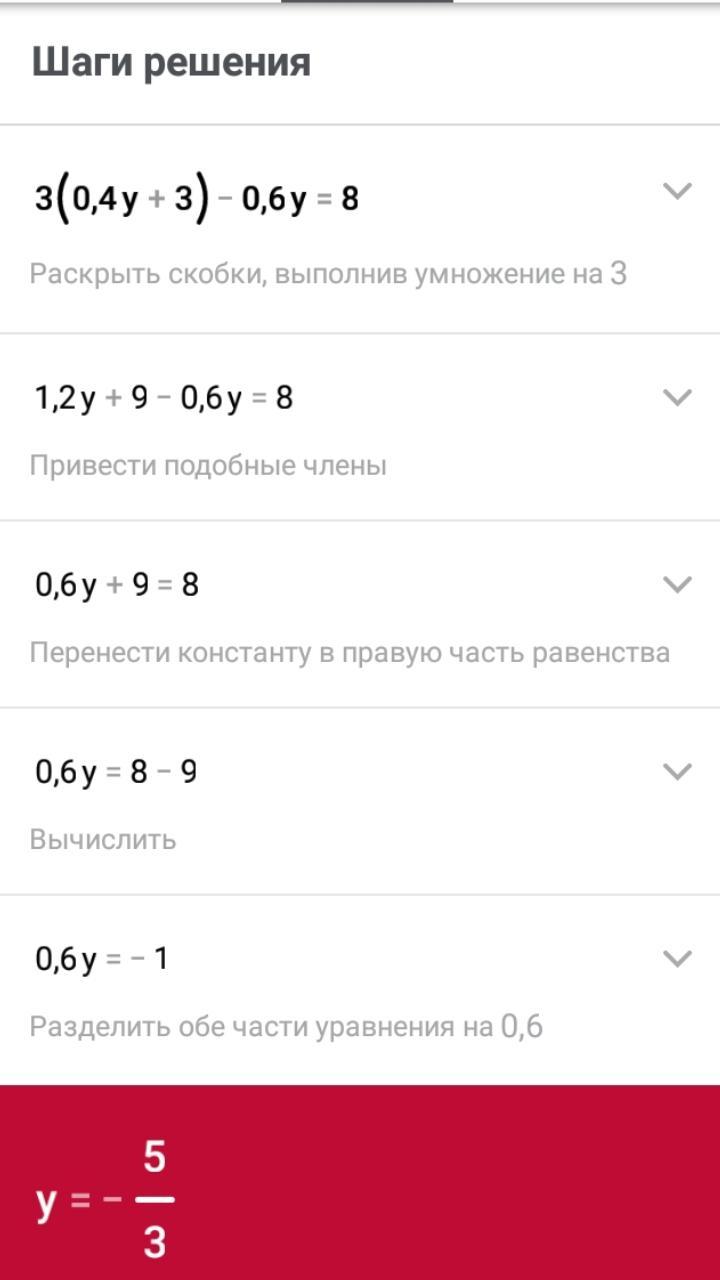
Task: Expand the step 0,6y = −1
Action: (x=678, y=960)
